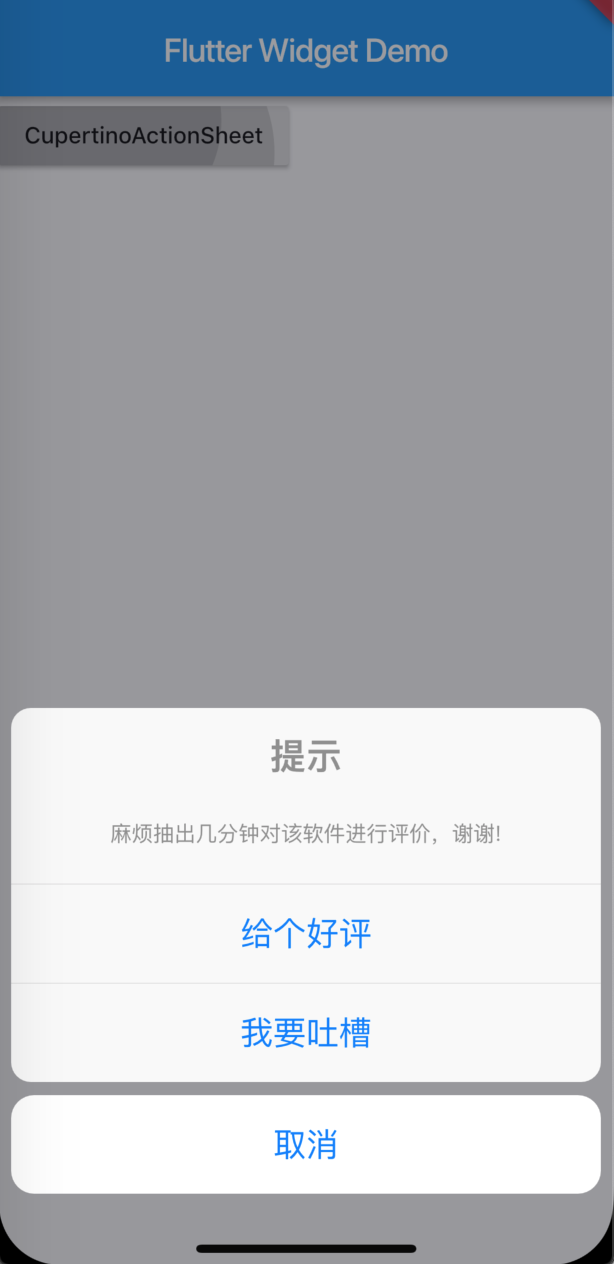The height and width of the screenshot is (1264, 614).
Task: Tap the CupertinoActionSheet button
Action: point(144,136)
